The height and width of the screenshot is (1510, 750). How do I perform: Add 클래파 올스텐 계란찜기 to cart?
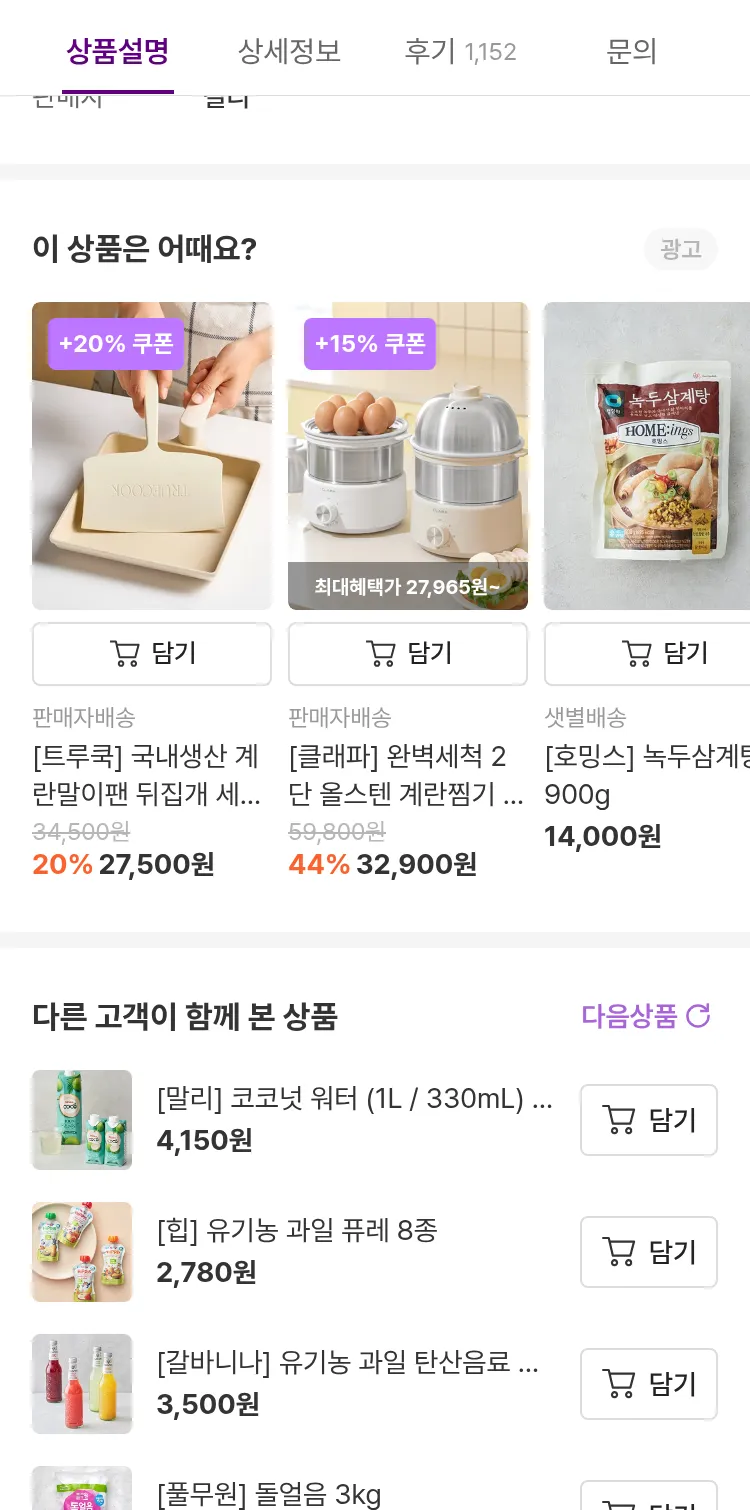point(408,654)
